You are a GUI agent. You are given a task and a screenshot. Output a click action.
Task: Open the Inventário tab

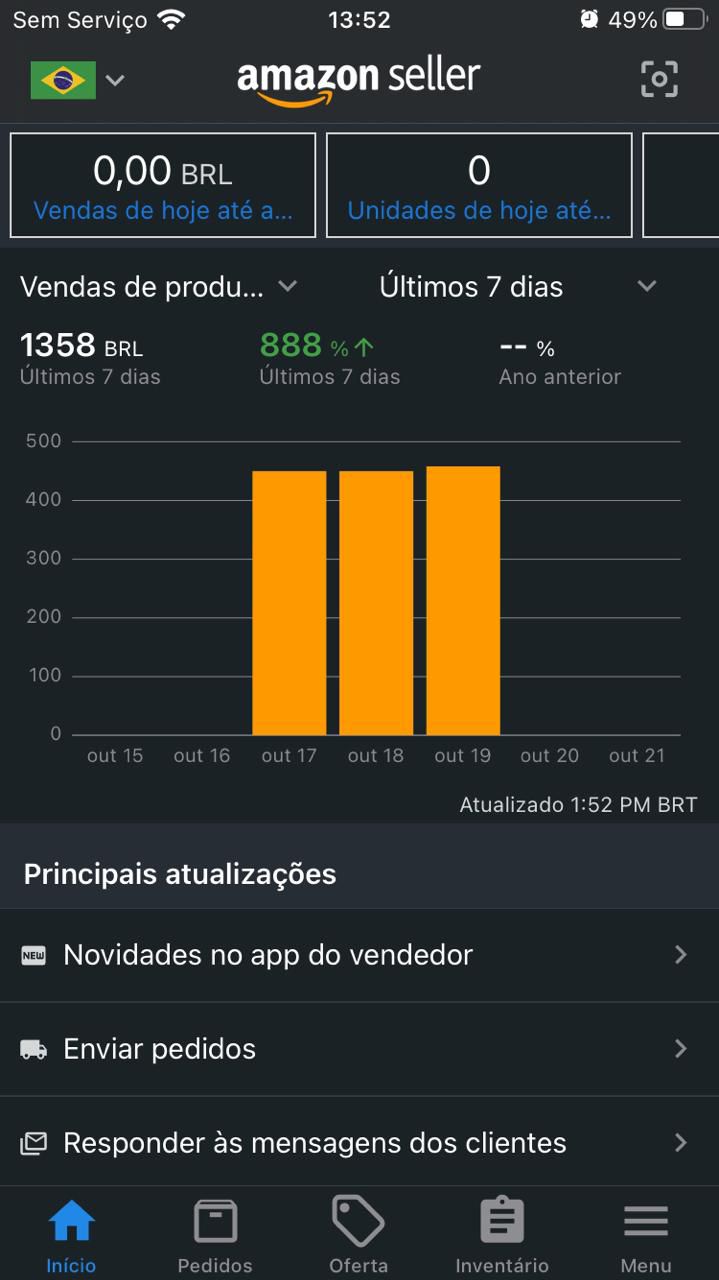point(502,1236)
